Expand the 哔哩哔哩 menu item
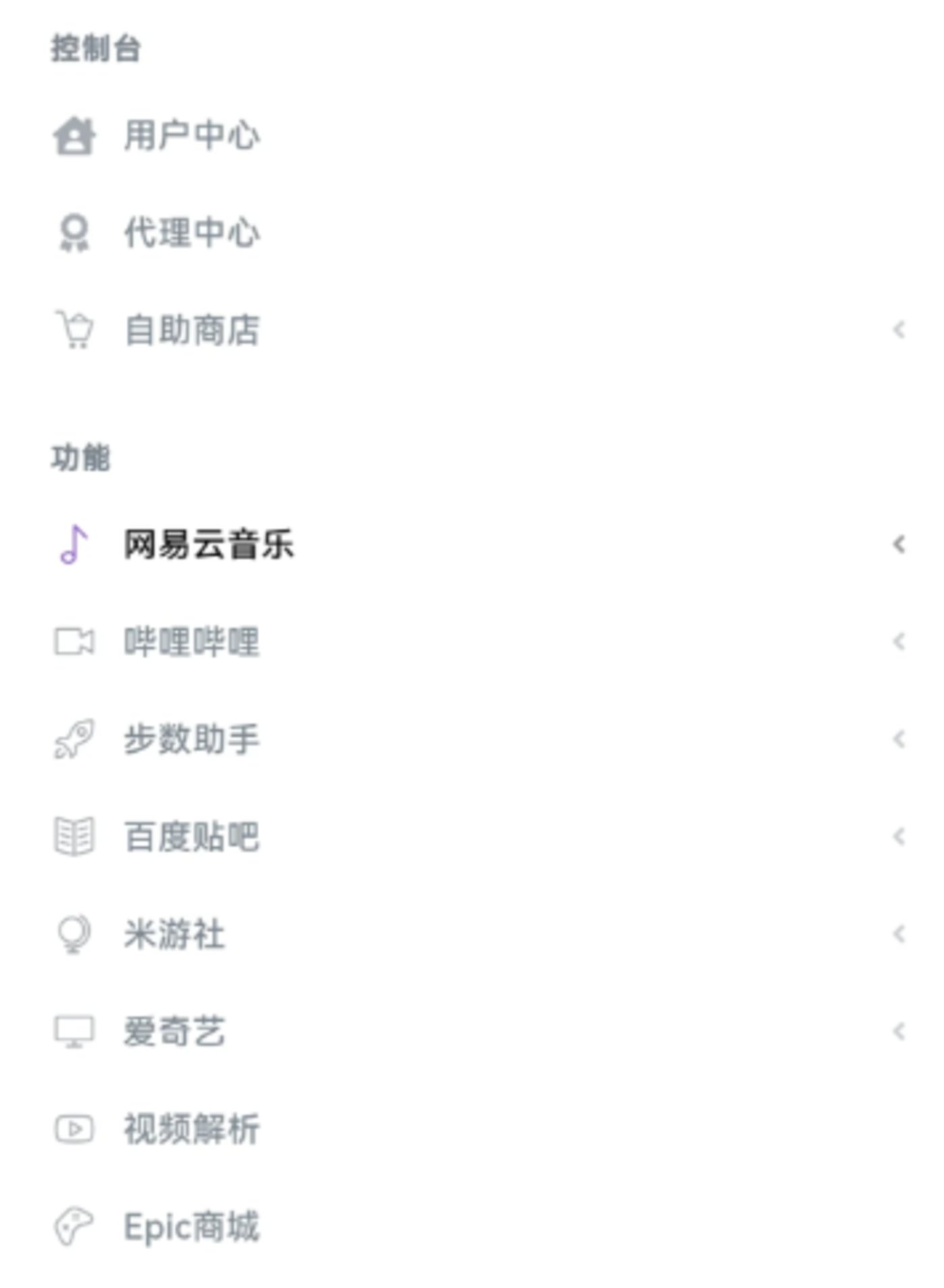The height and width of the screenshot is (1288, 944). coord(192,641)
